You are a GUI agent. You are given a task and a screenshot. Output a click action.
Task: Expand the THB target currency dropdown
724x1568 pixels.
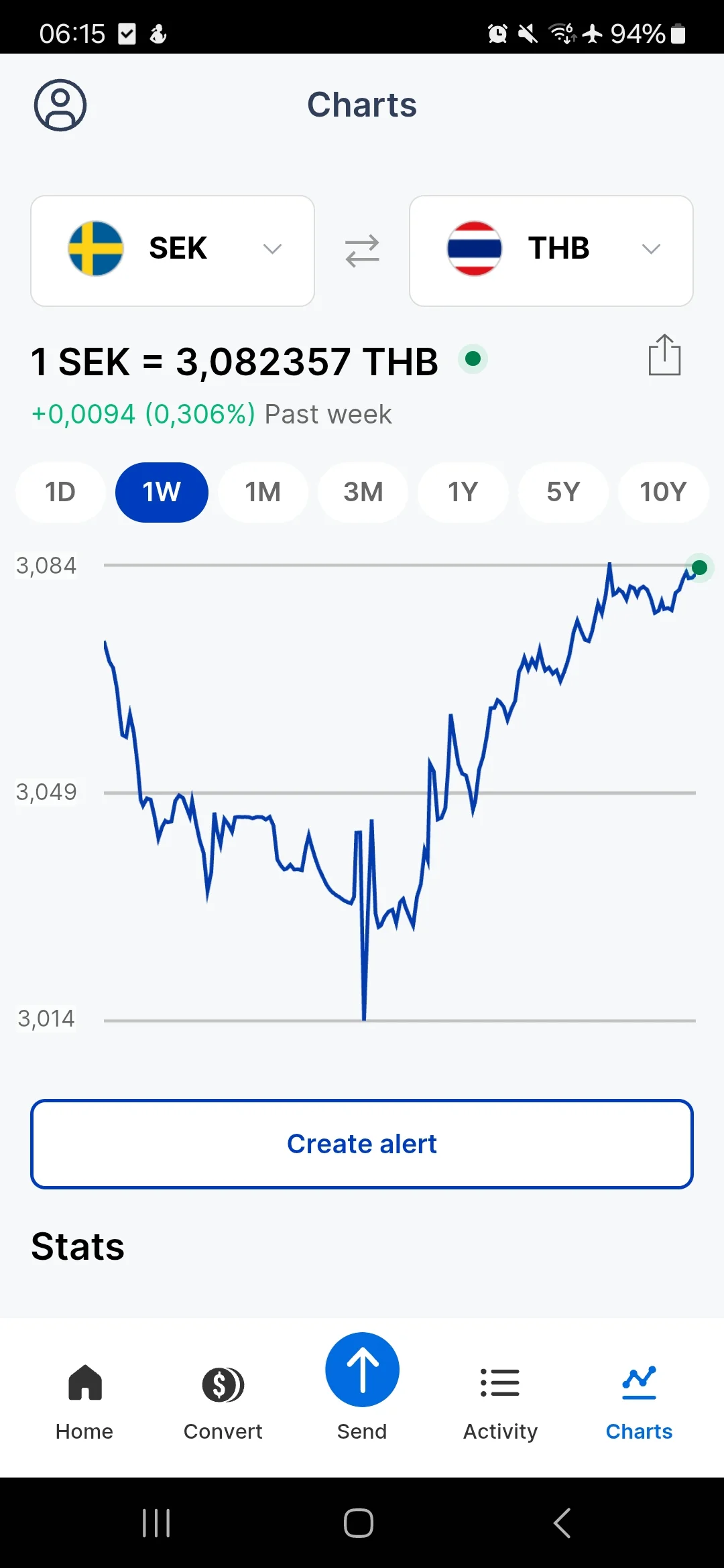coord(551,251)
